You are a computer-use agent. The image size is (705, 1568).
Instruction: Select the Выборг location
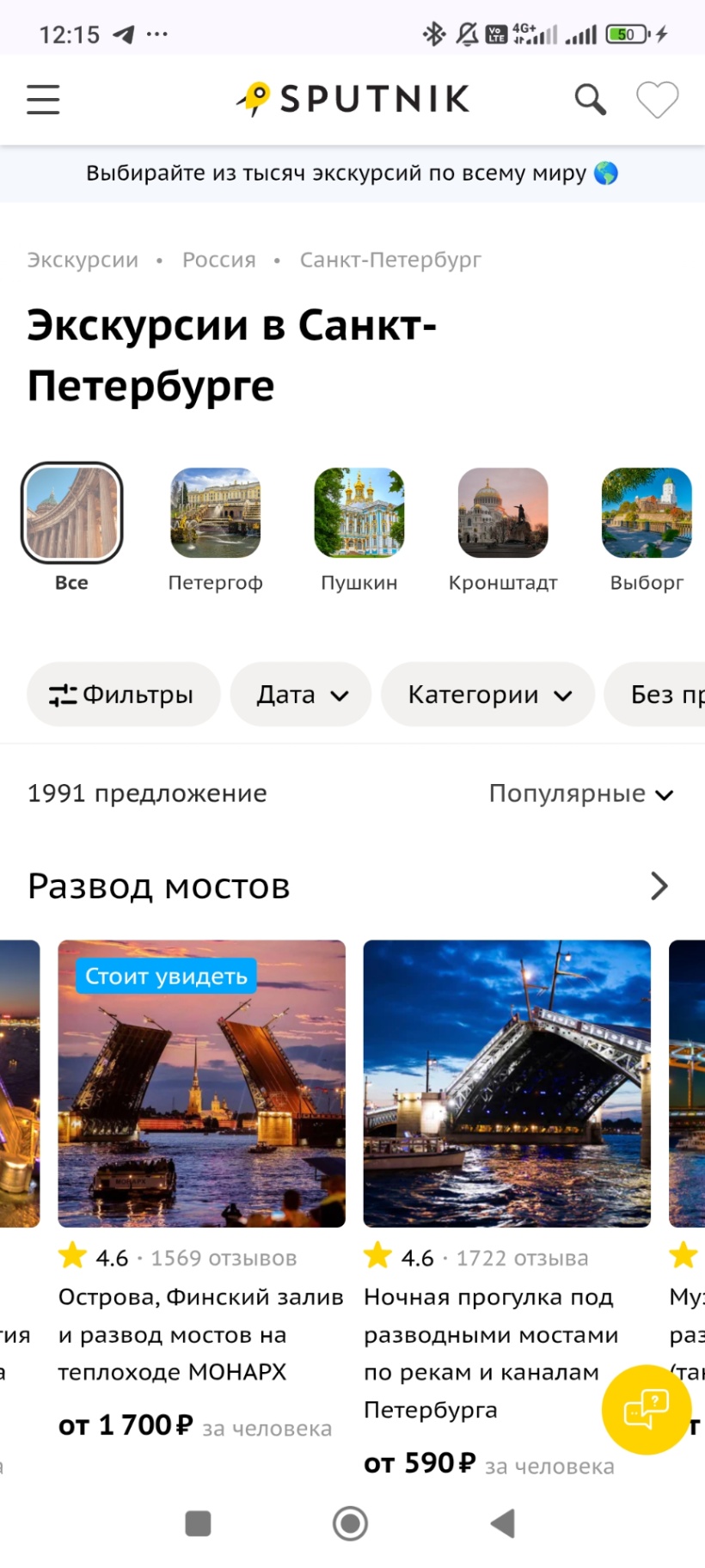click(x=647, y=514)
